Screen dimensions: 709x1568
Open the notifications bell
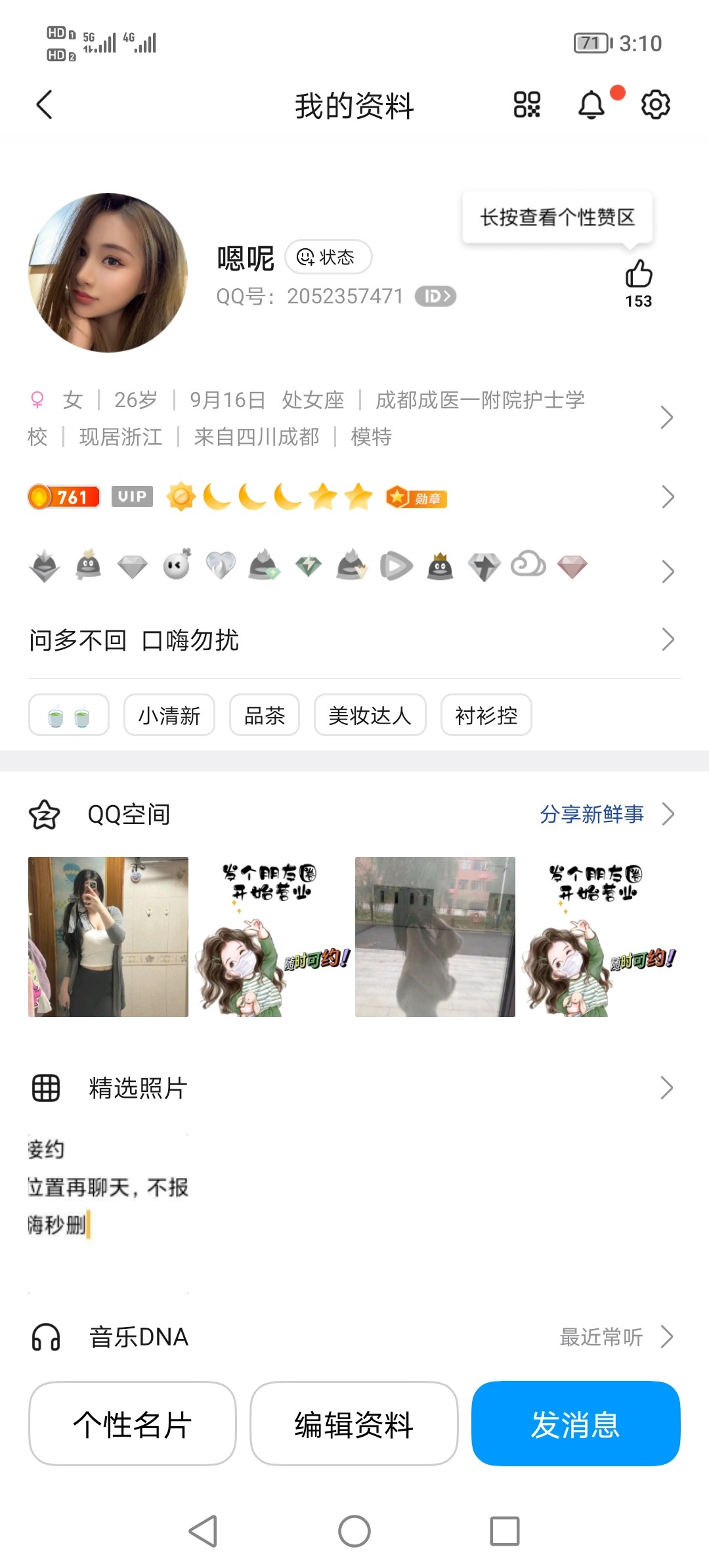591,105
